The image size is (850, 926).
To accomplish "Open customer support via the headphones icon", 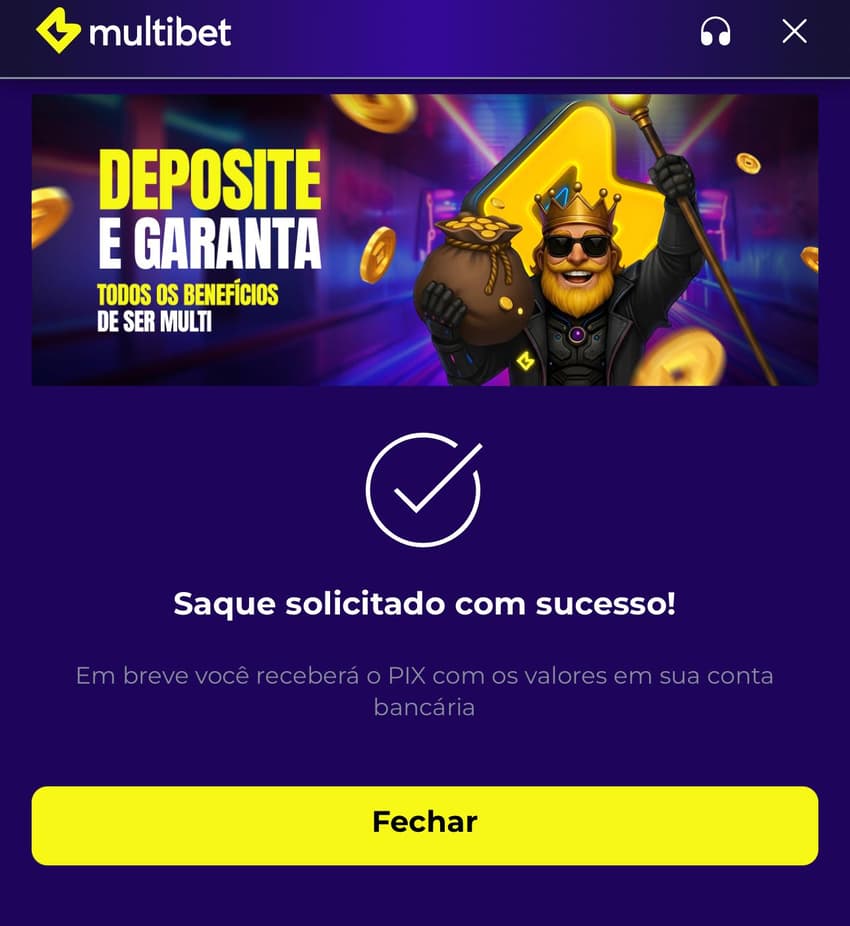I will [716, 32].
